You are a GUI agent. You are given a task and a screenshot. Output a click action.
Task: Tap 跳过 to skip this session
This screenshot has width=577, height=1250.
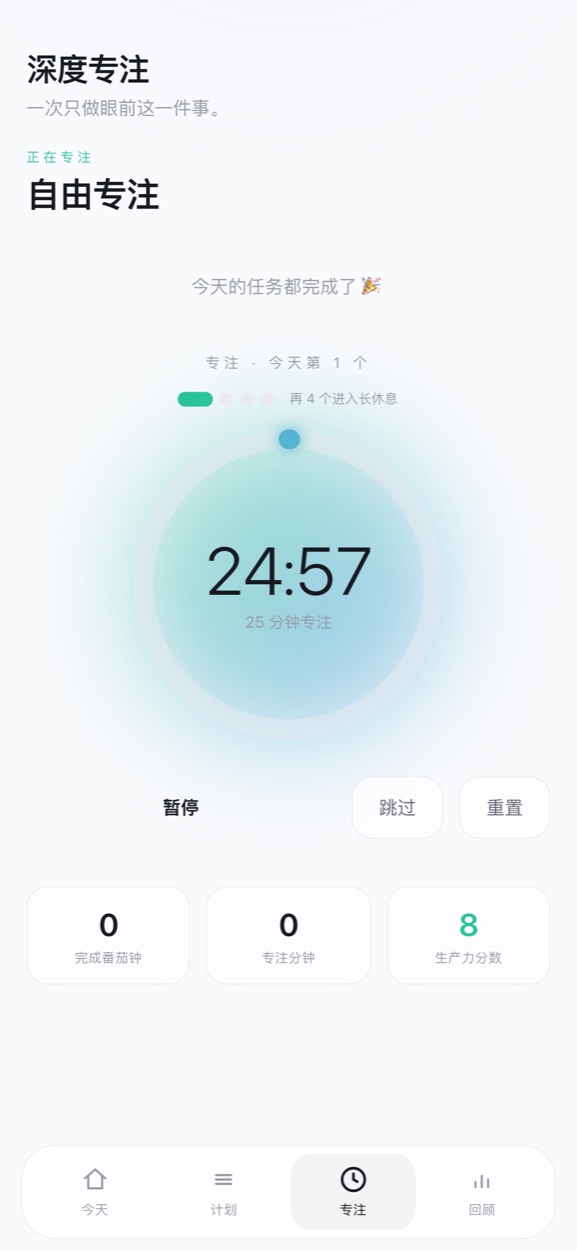[397, 807]
